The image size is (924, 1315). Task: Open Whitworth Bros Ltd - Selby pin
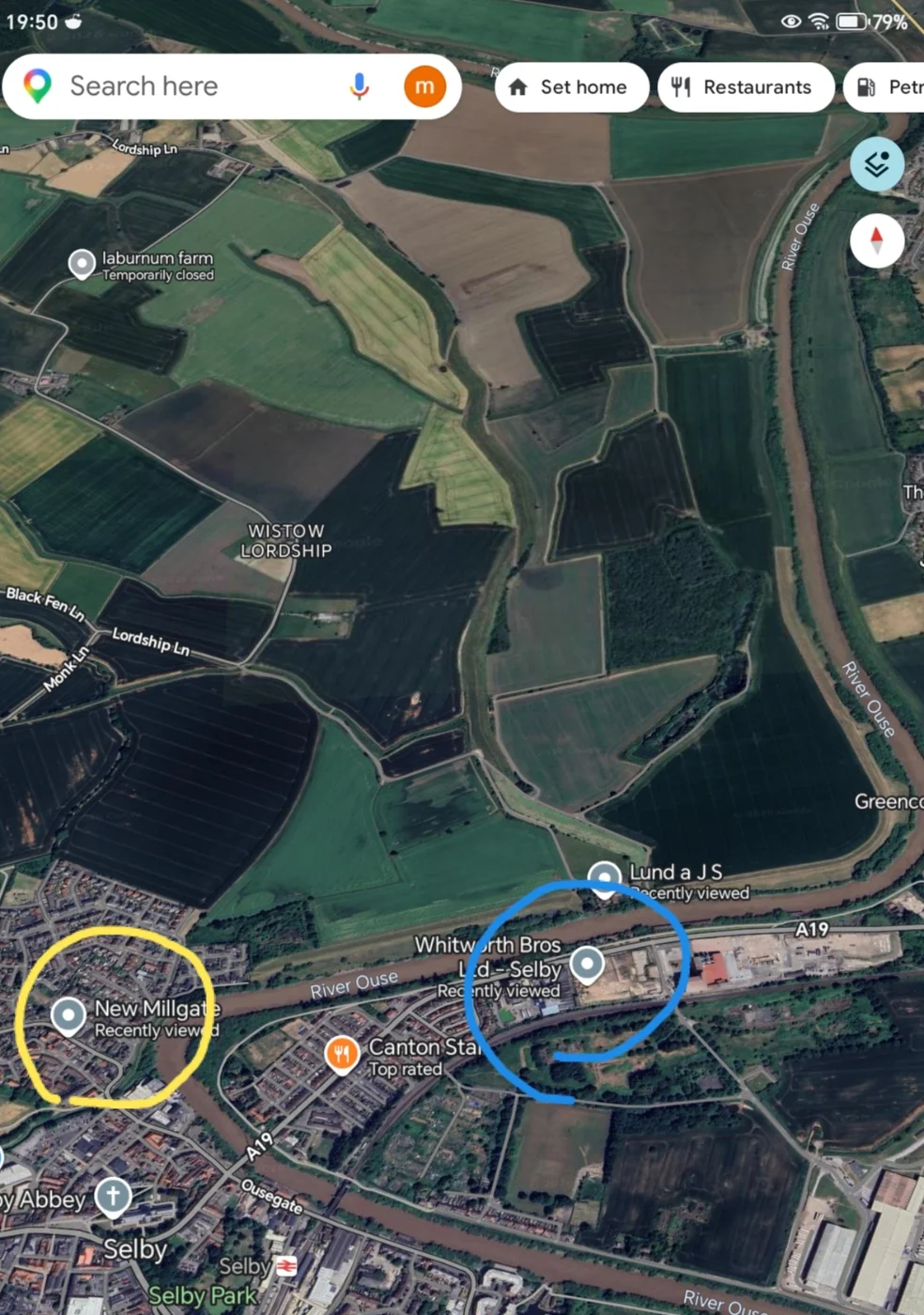[588, 964]
